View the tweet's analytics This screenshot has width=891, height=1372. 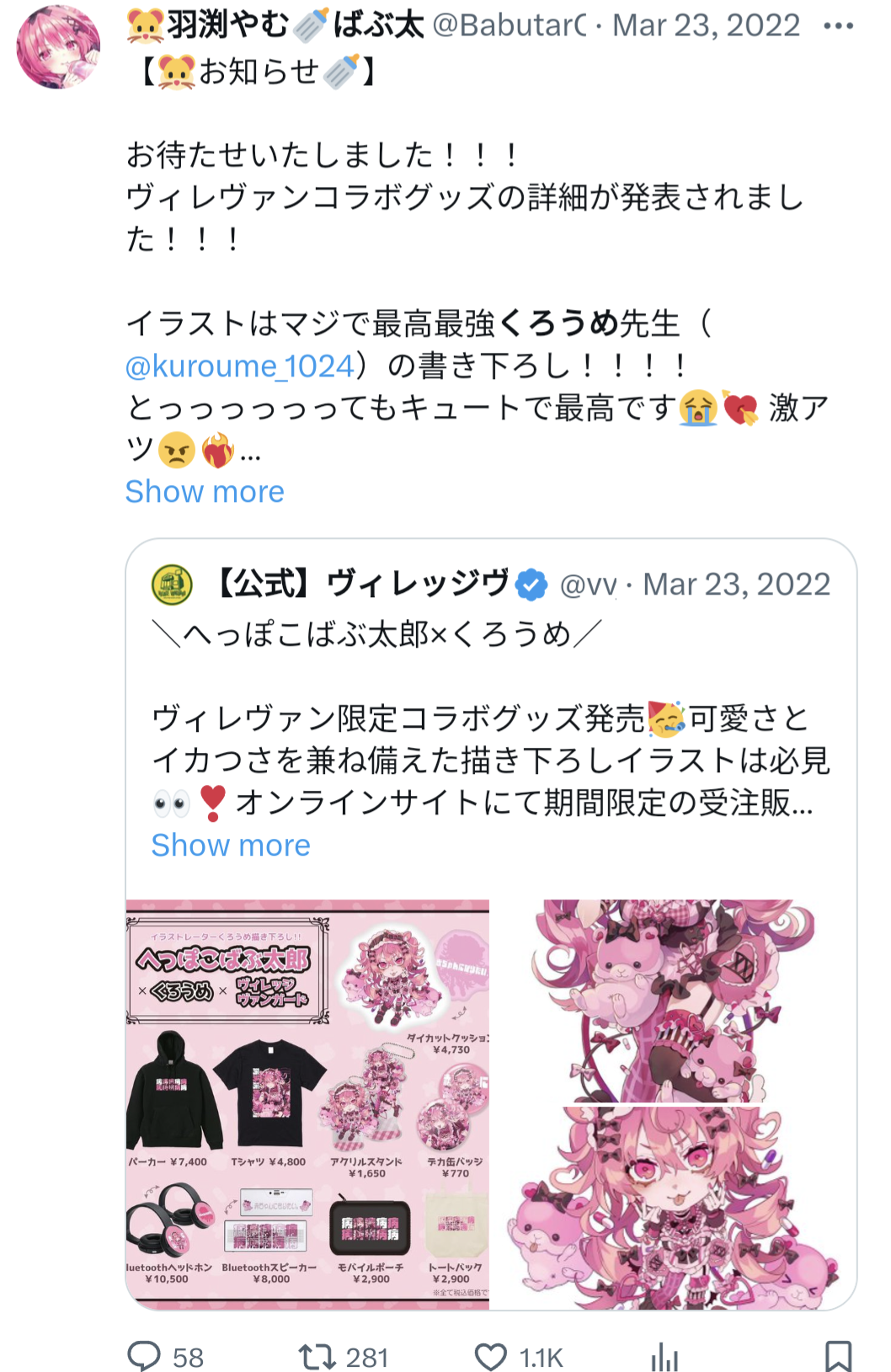tap(664, 1356)
